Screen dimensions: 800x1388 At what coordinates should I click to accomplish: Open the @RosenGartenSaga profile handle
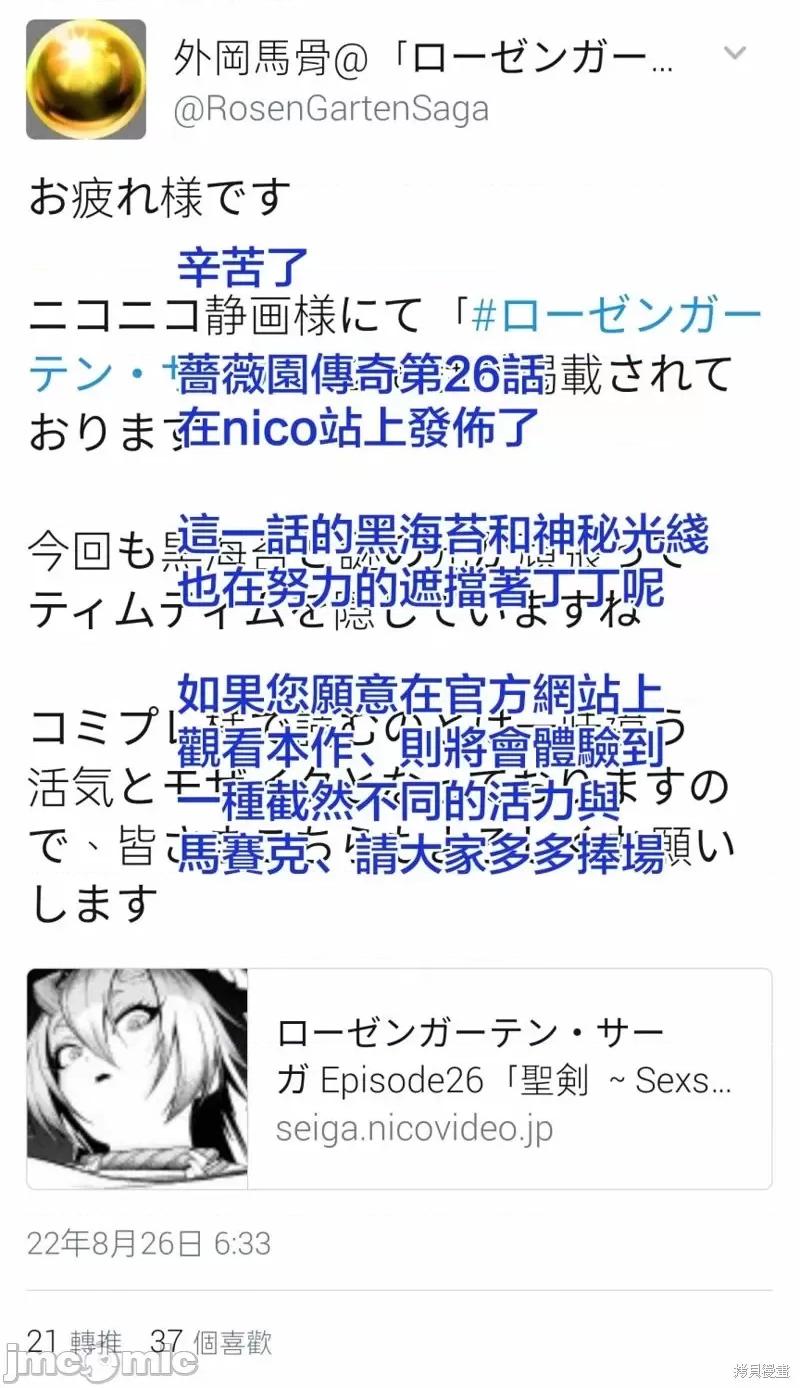331,109
